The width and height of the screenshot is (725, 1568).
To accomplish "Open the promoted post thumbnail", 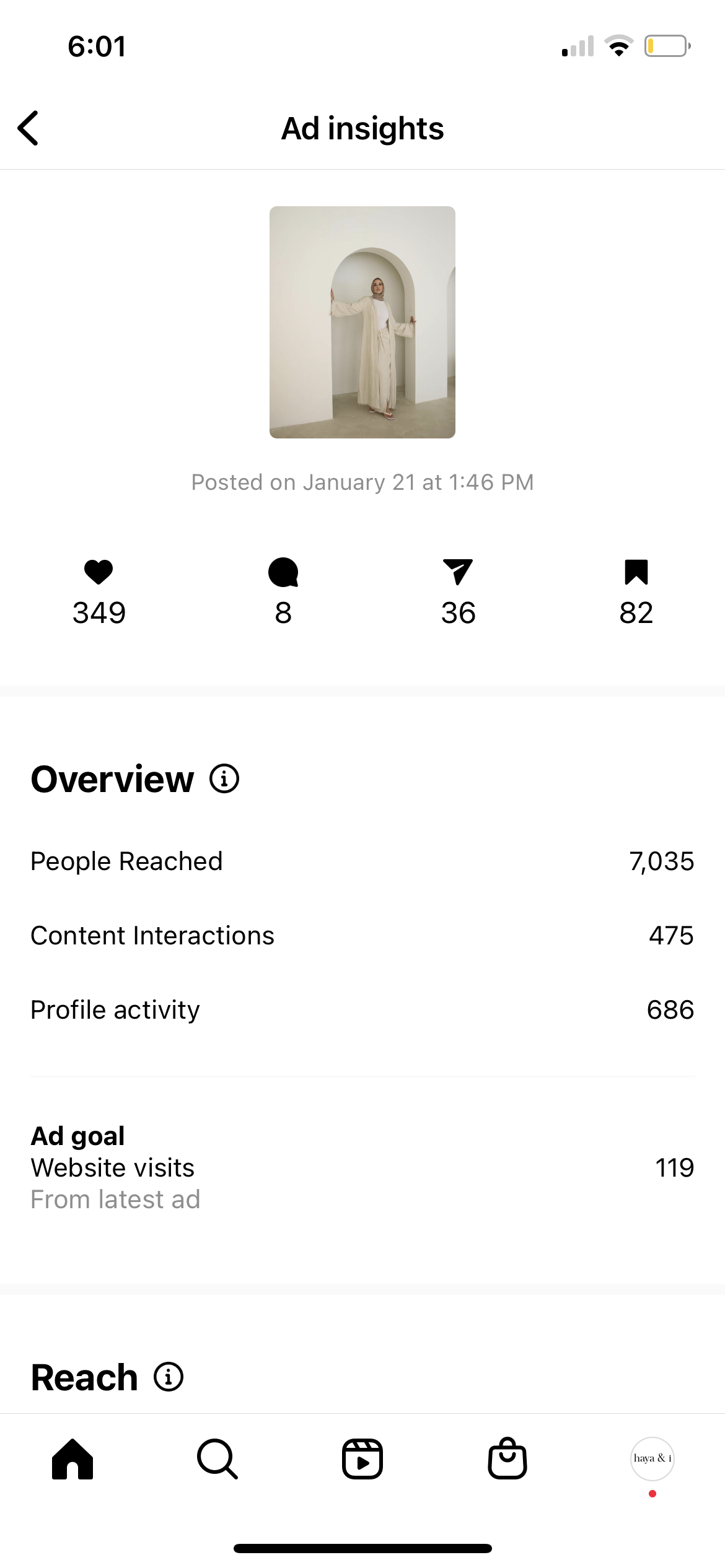I will point(362,322).
